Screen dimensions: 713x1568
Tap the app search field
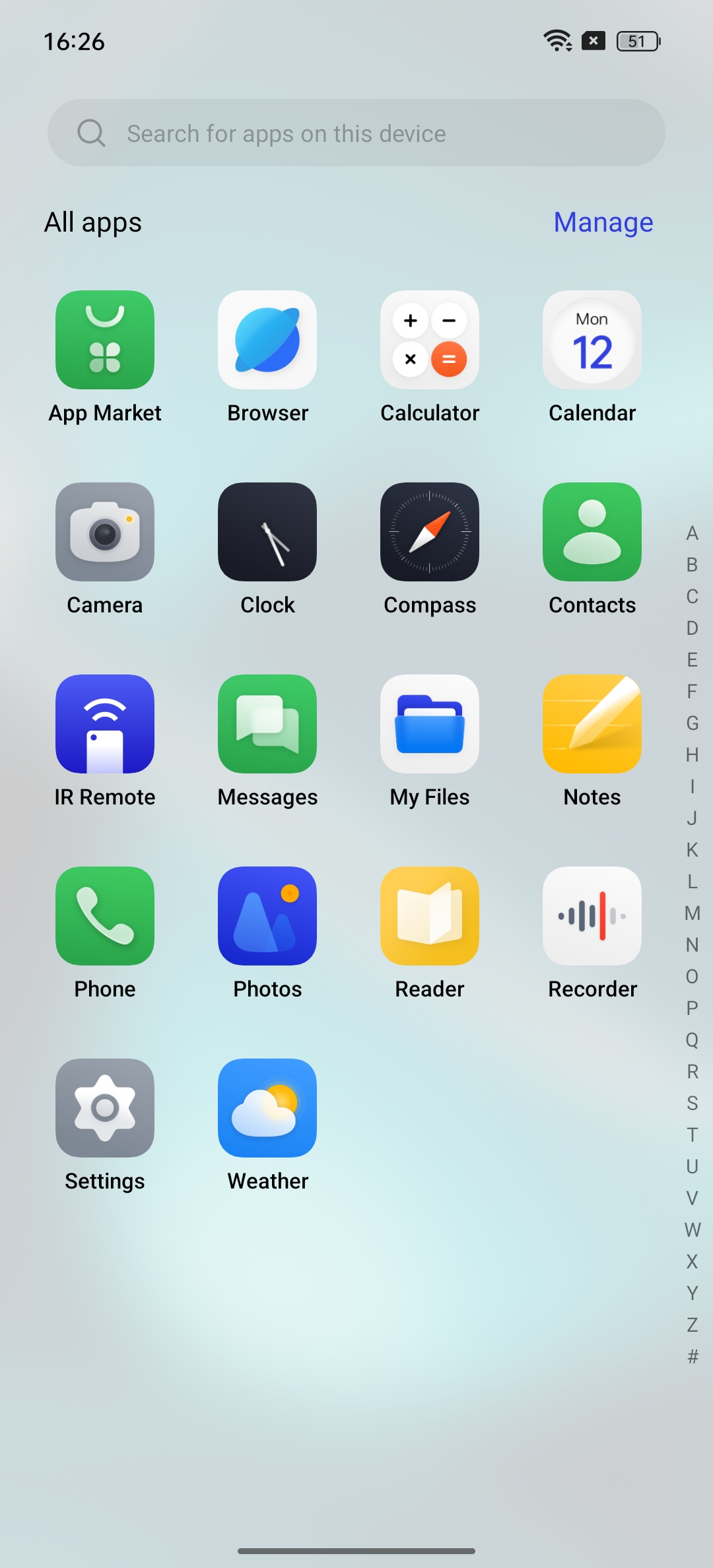pos(356,133)
